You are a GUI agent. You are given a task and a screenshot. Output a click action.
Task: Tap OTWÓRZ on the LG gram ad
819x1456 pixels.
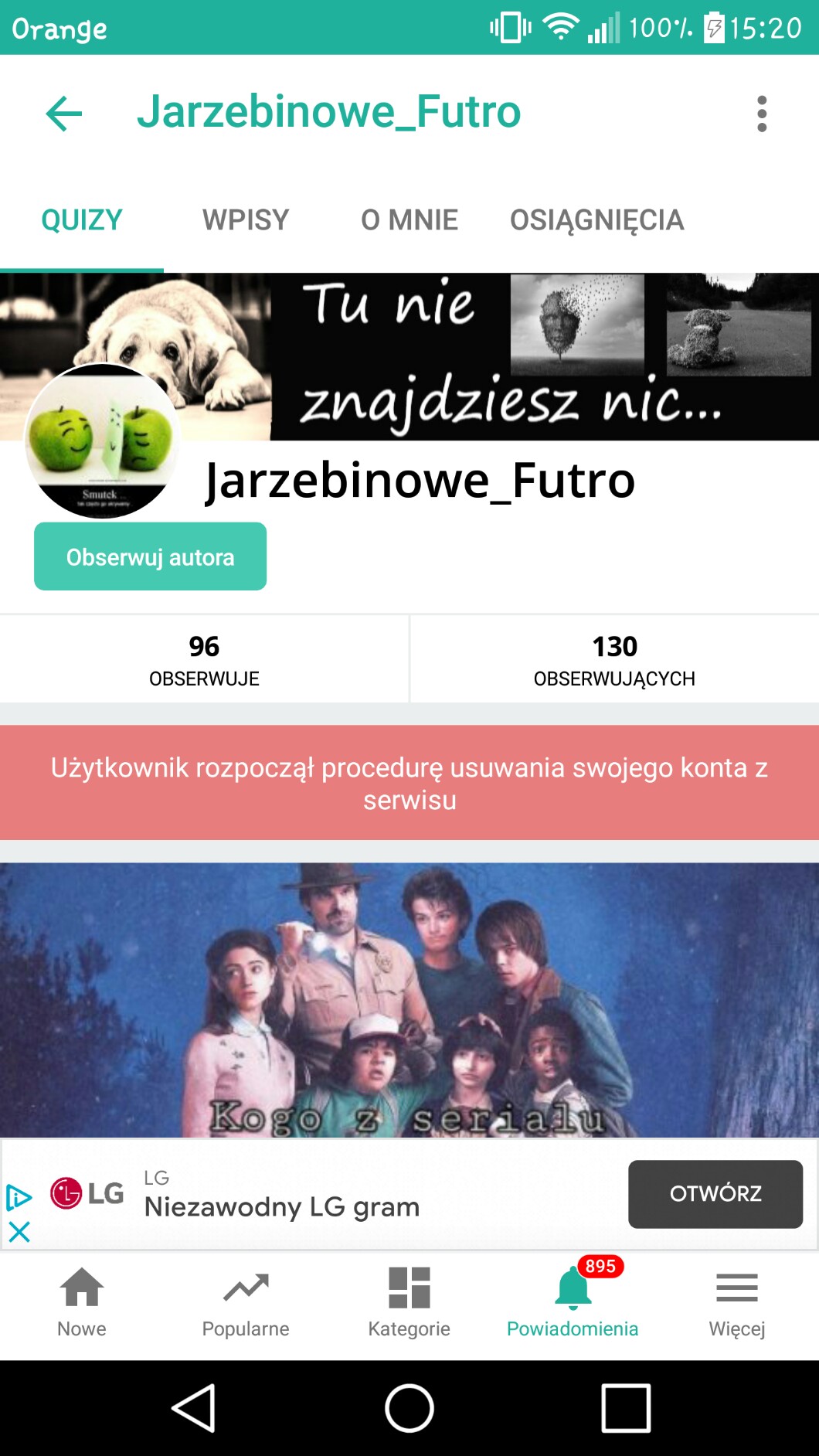click(x=715, y=1194)
